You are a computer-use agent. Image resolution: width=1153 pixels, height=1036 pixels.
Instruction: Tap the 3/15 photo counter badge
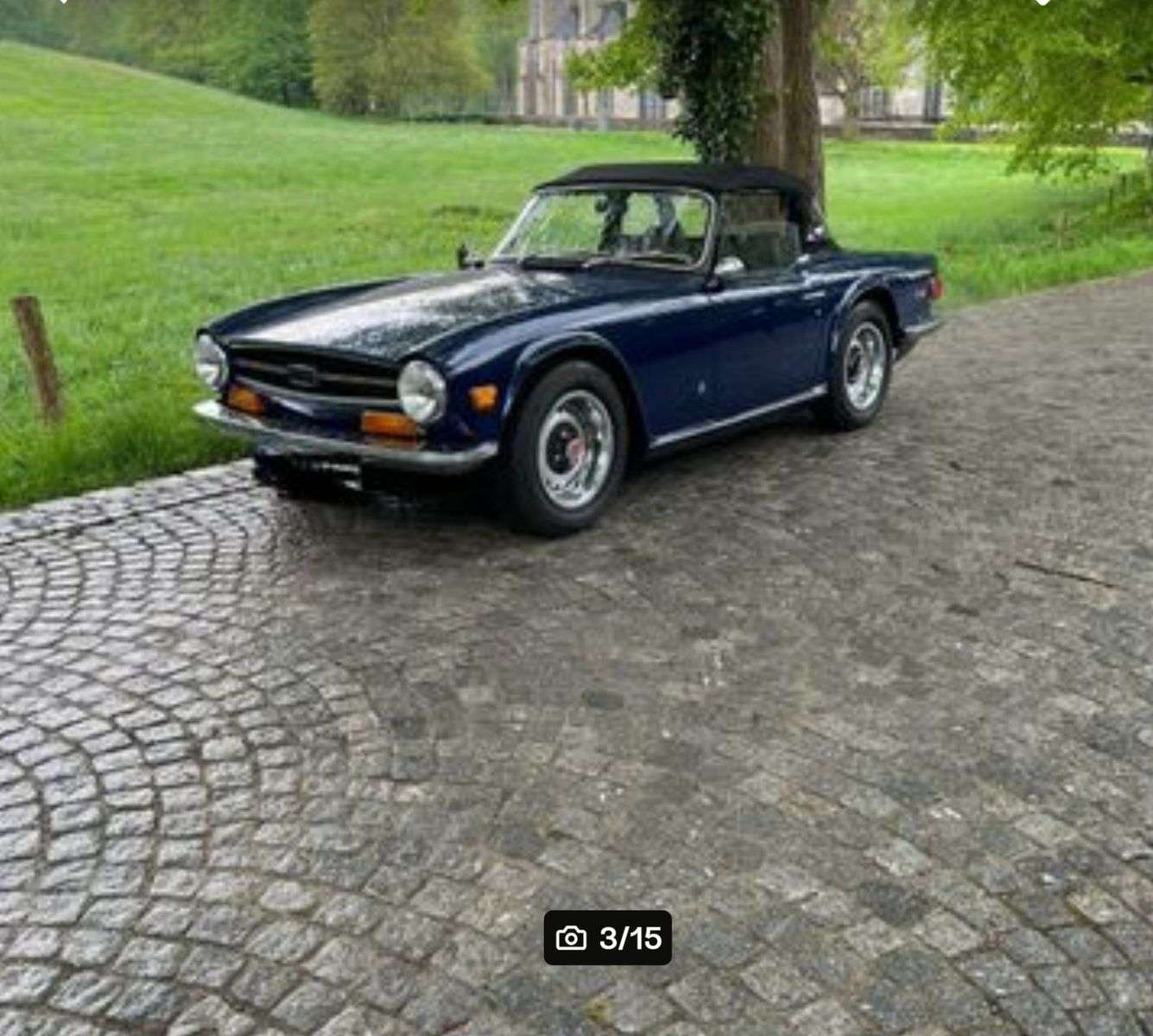[x=608, y=938]
